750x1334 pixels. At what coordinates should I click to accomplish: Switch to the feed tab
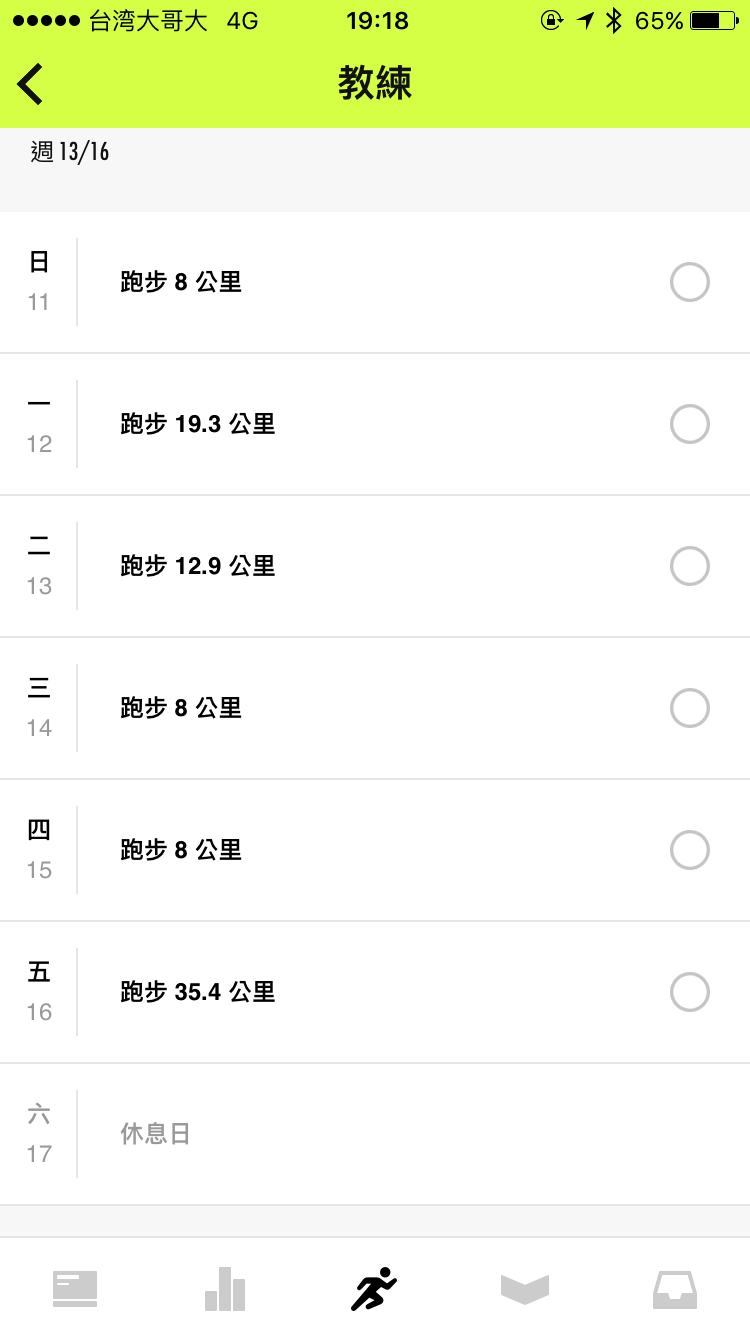(75, 1288)
